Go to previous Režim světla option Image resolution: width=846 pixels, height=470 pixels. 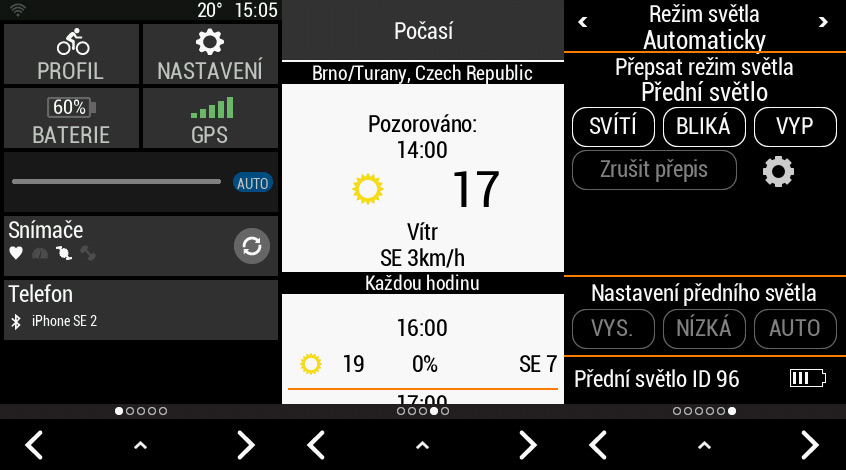pos(584,22)
